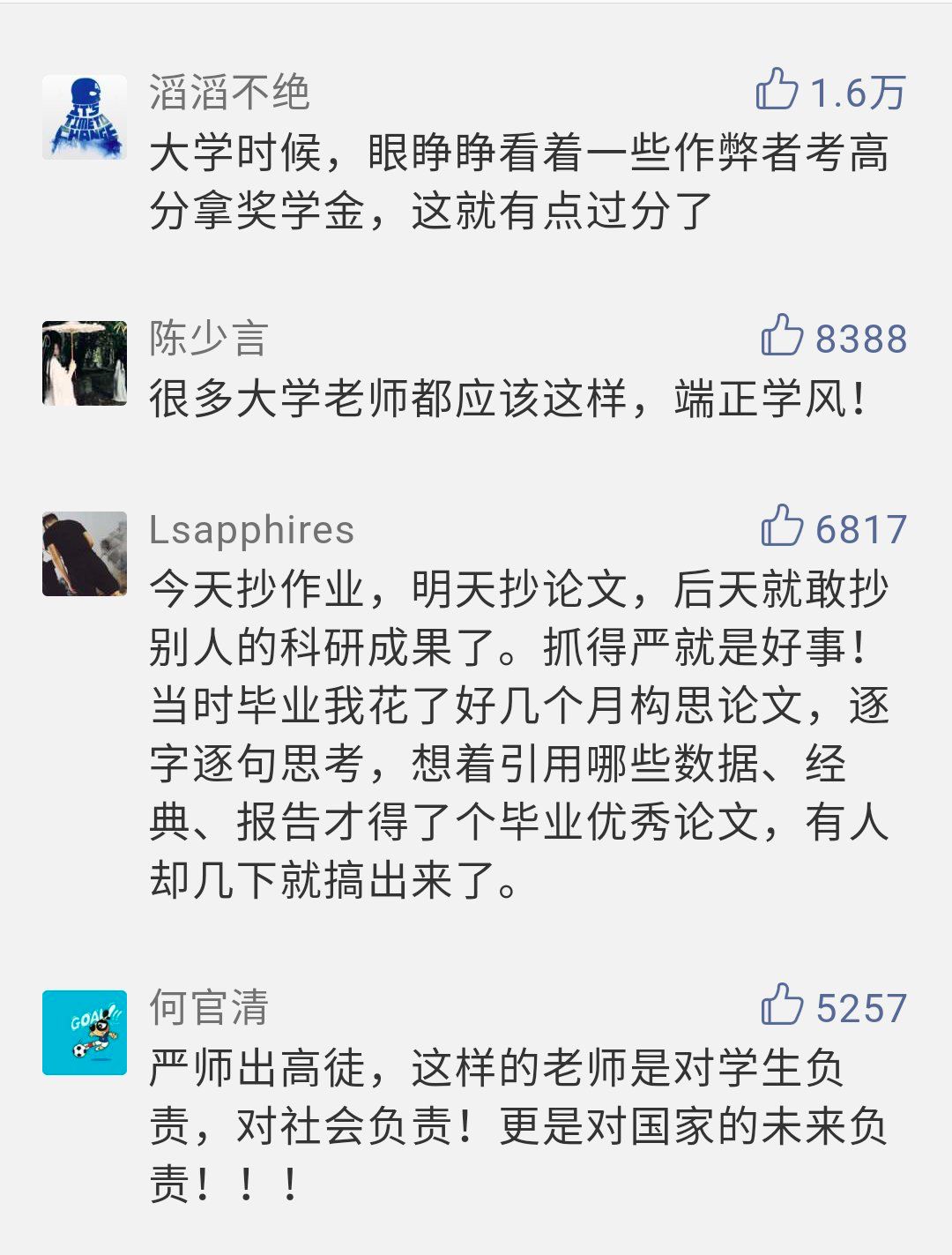The height and width of the screenshot is (1255, 952).
Task: Select the username Lsapphires
Action: pos(252,529)
